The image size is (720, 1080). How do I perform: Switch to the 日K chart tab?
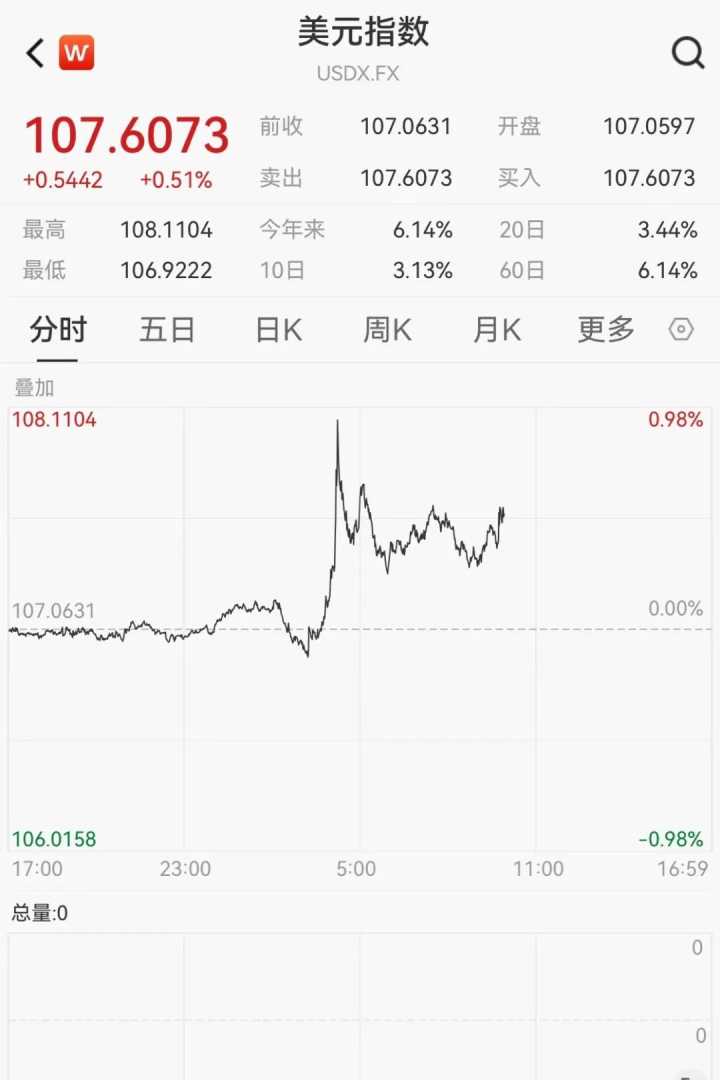pos(279,329)
